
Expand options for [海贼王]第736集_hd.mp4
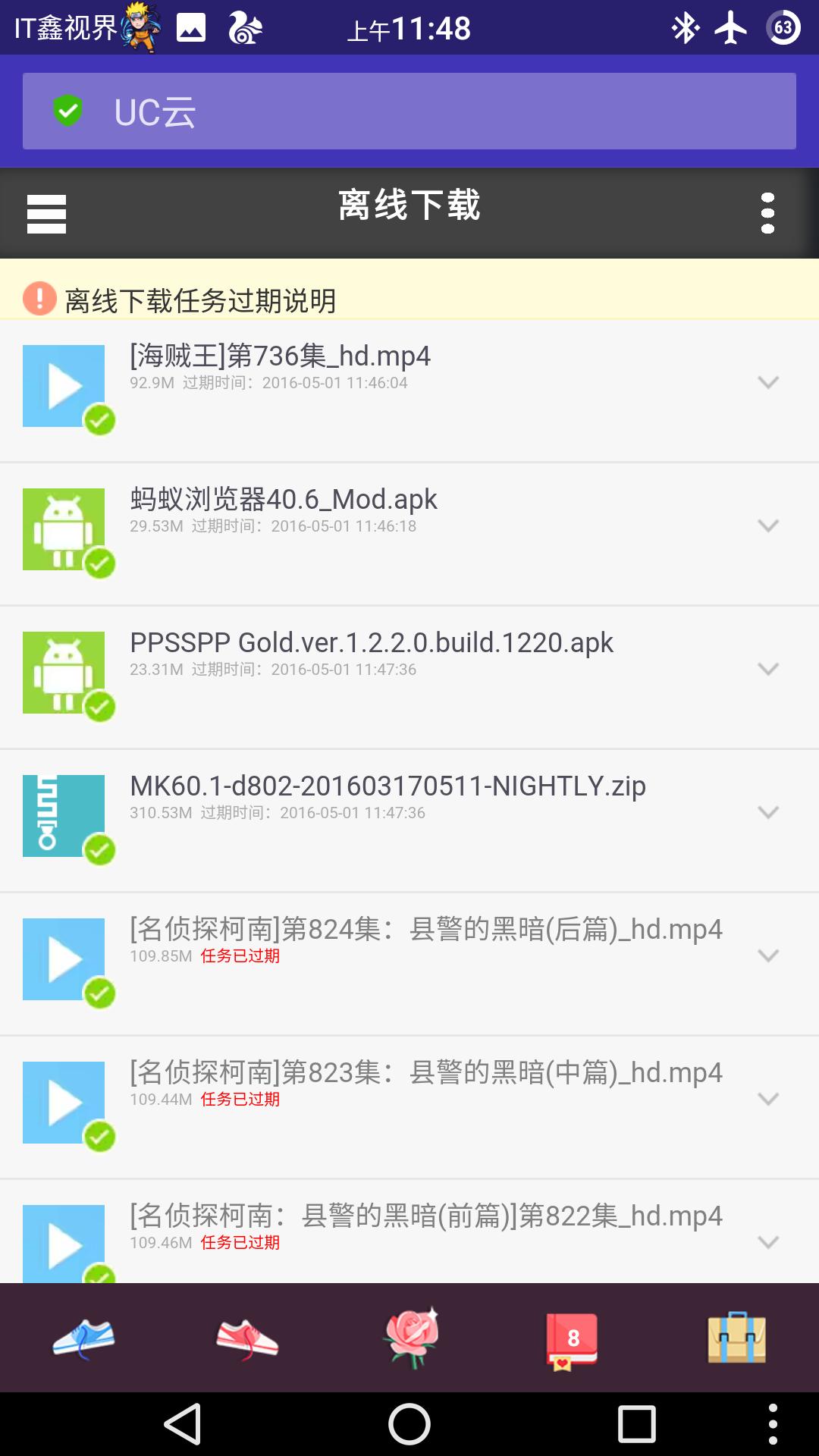(x=769, y=384)
